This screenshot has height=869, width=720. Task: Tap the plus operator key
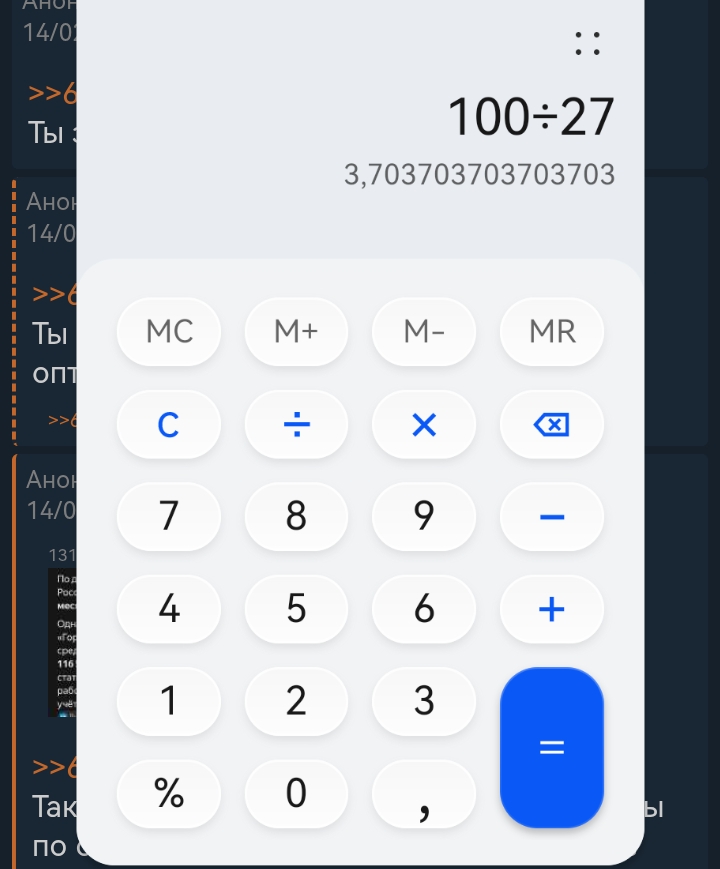click(x=552, y=608)
